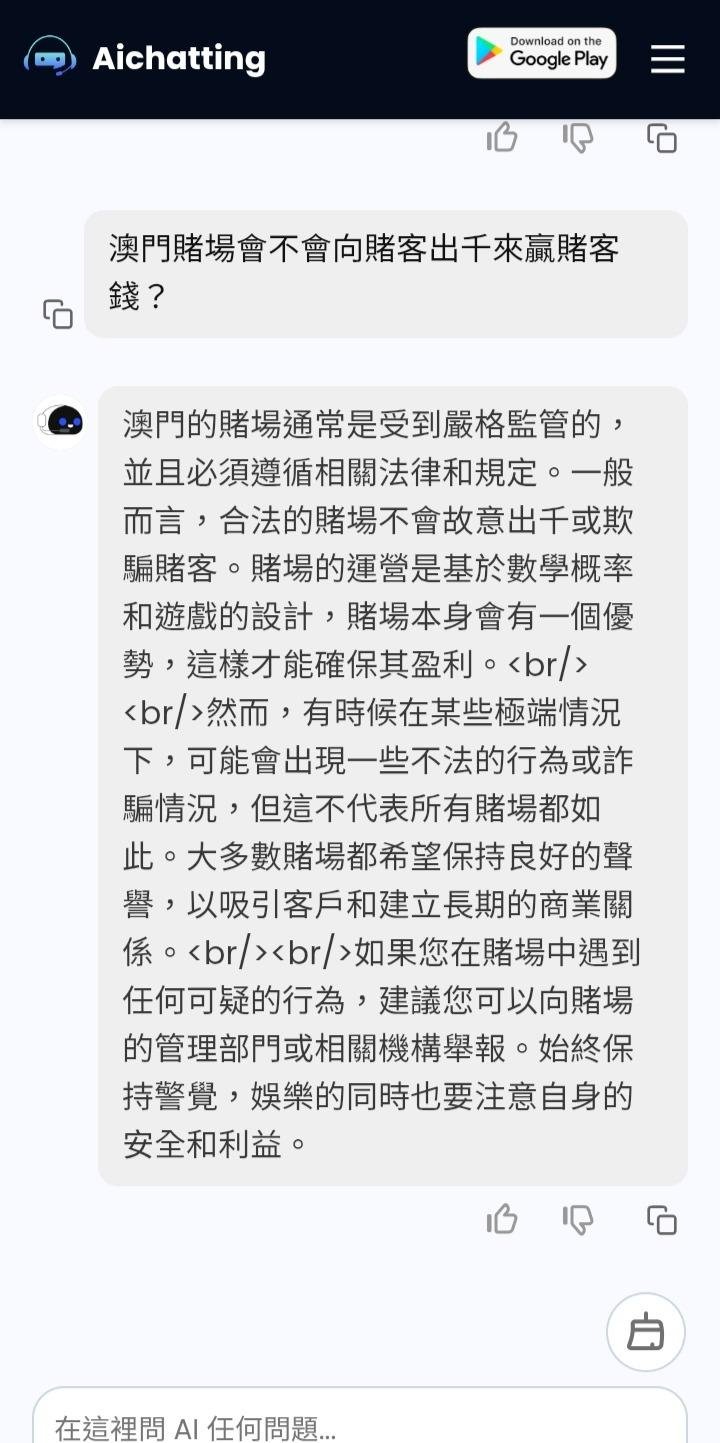Open the Aichatting home logo
The width and height of the screenshot is (720, 1443).
point(146,58)
